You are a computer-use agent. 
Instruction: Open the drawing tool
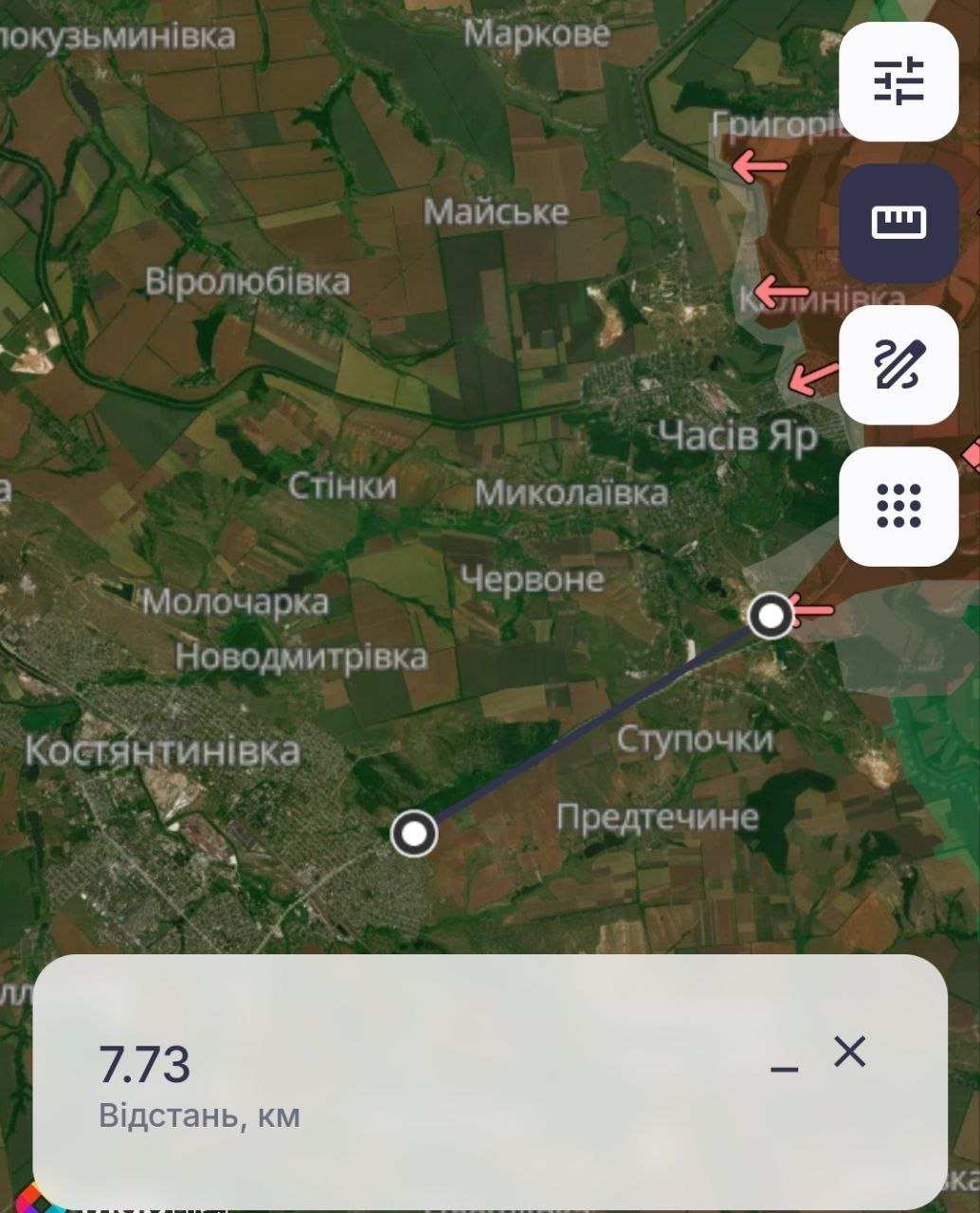(898, 365)
